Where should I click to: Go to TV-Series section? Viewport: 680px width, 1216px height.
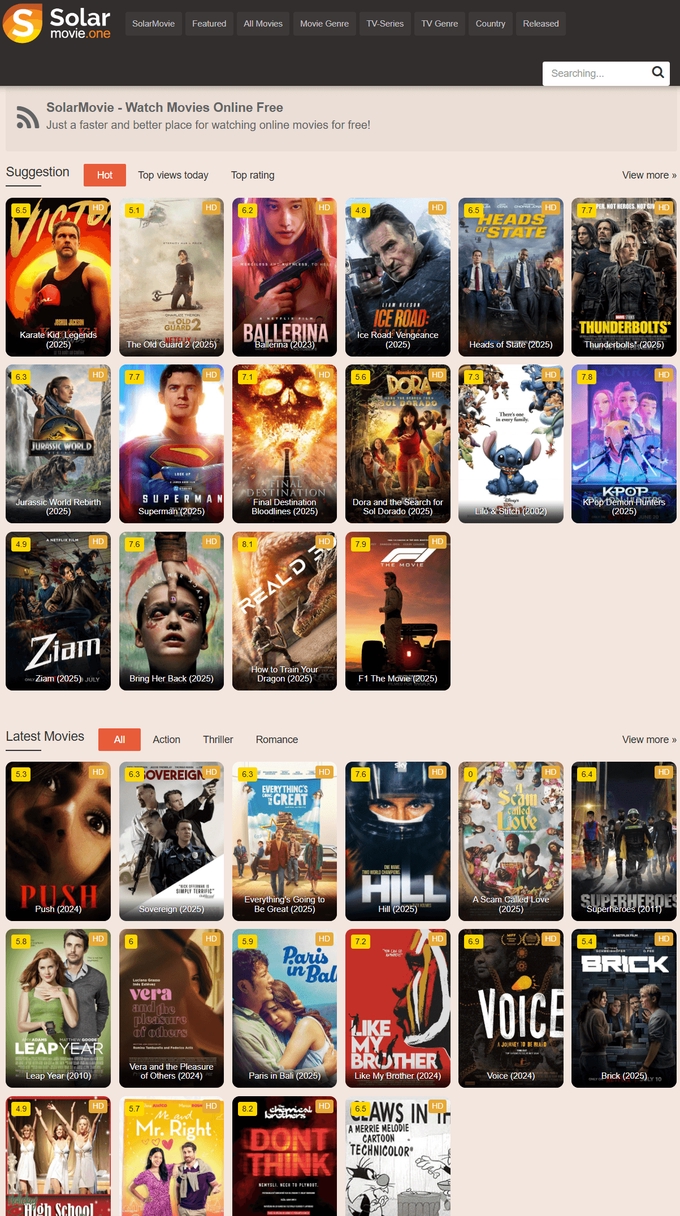(385, 23)
